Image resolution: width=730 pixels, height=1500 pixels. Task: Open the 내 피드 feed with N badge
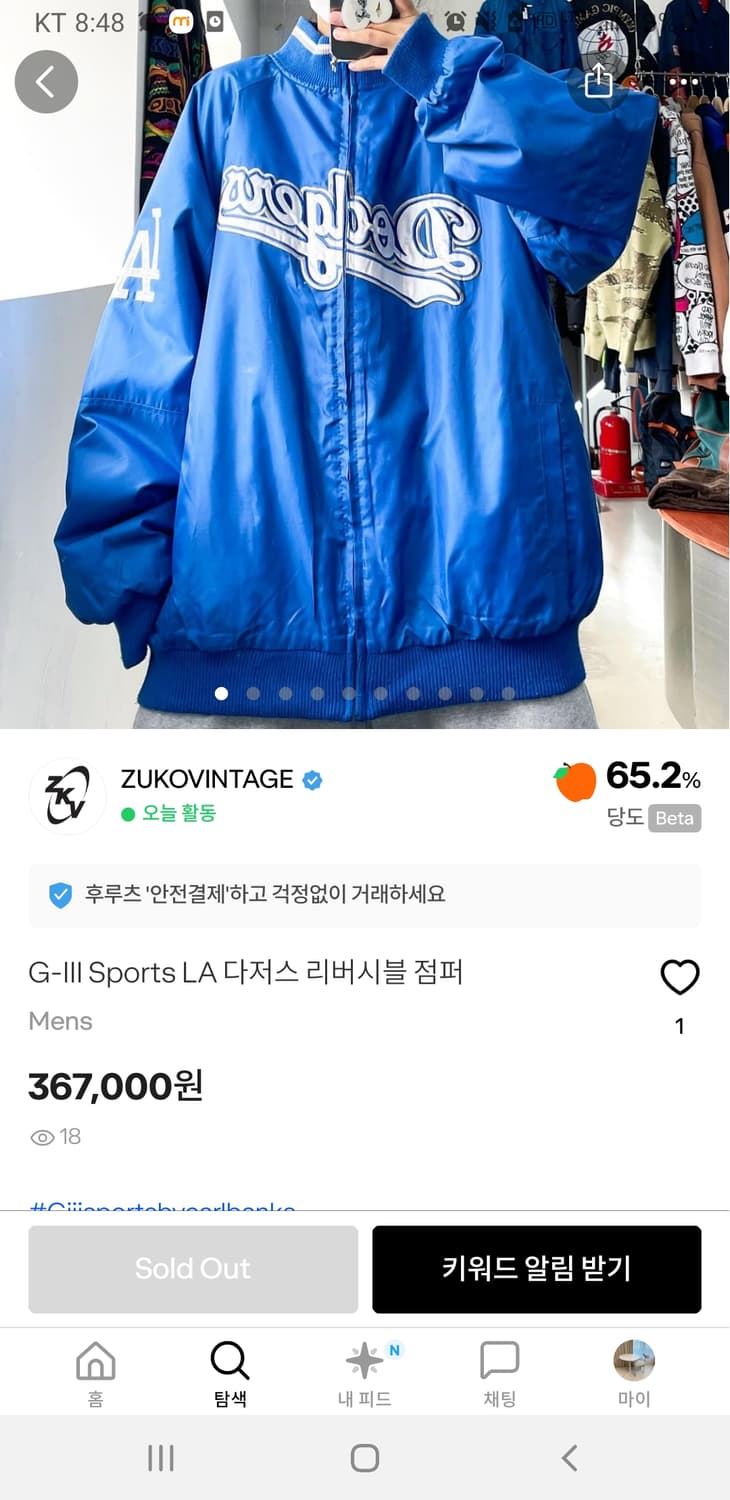click(364, 1370)
